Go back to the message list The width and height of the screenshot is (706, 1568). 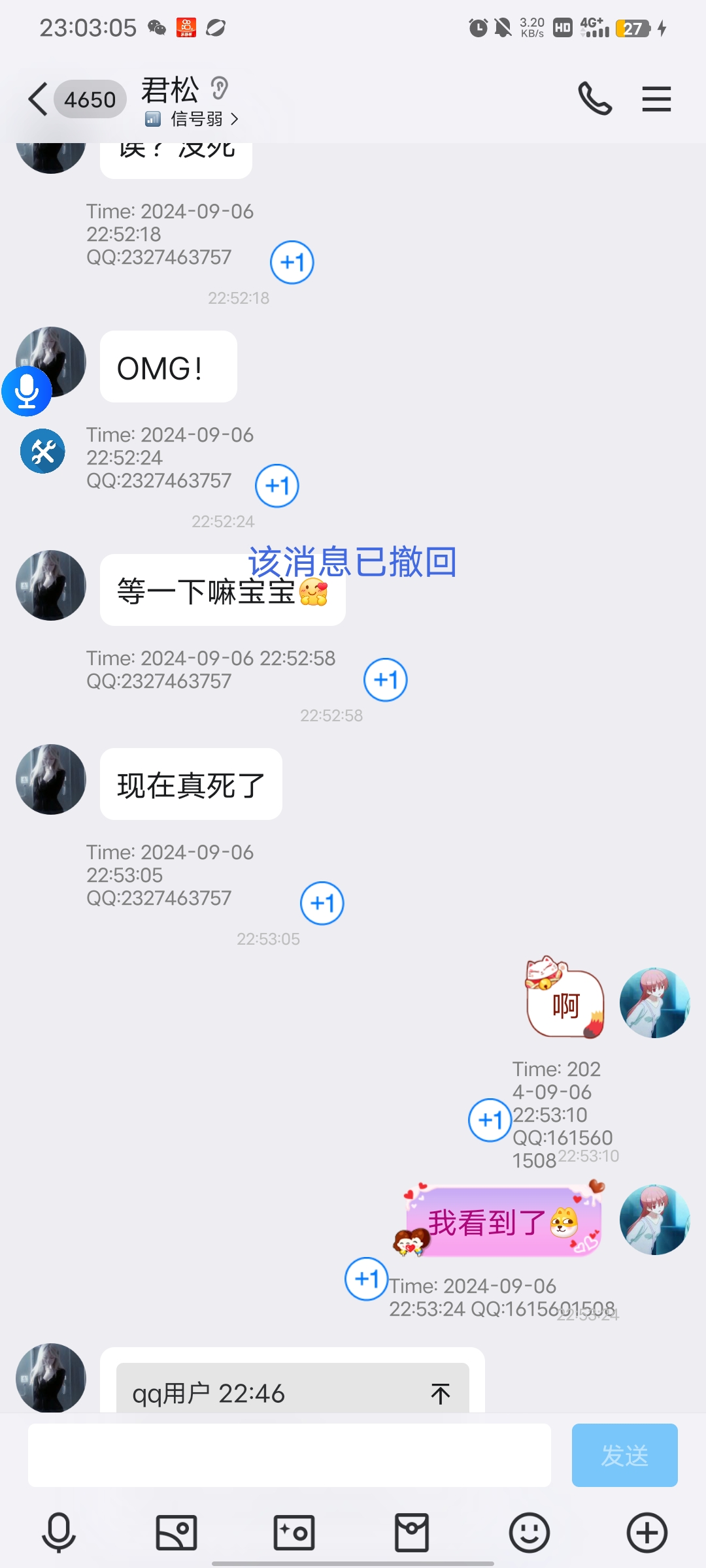point(38,99)
